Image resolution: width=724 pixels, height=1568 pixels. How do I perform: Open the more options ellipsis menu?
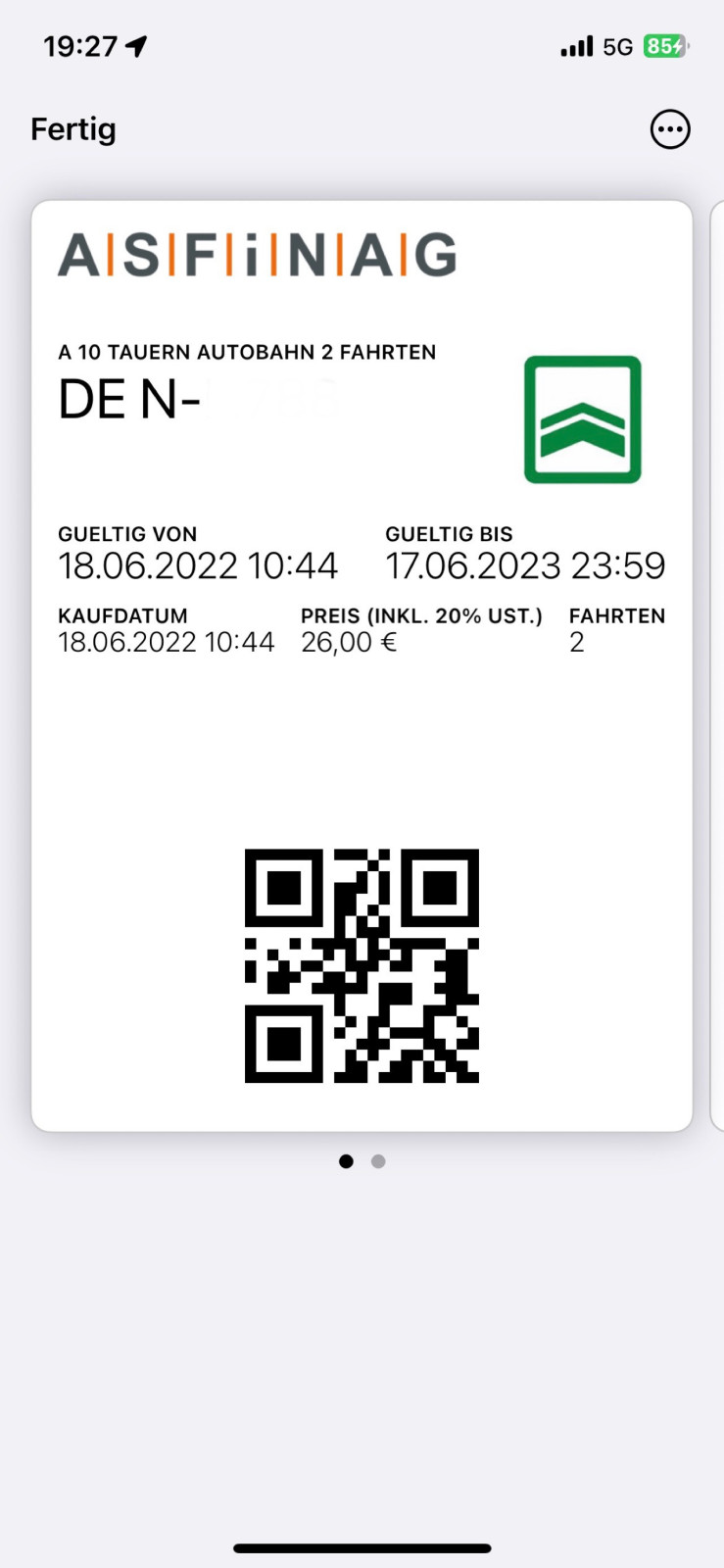point(670,129)
